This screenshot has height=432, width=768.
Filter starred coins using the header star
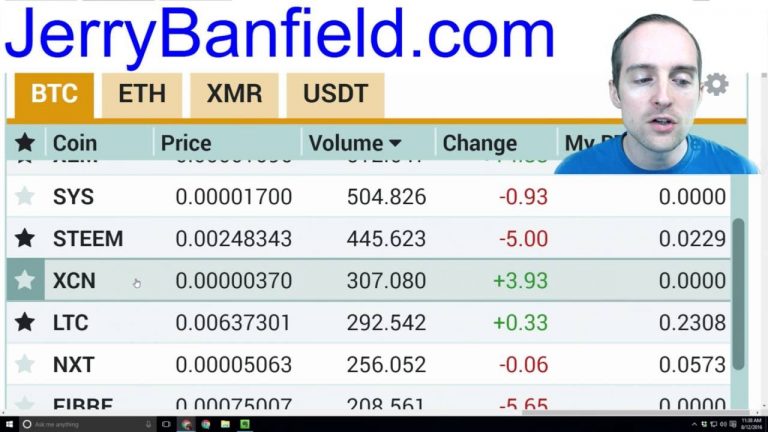25,143
